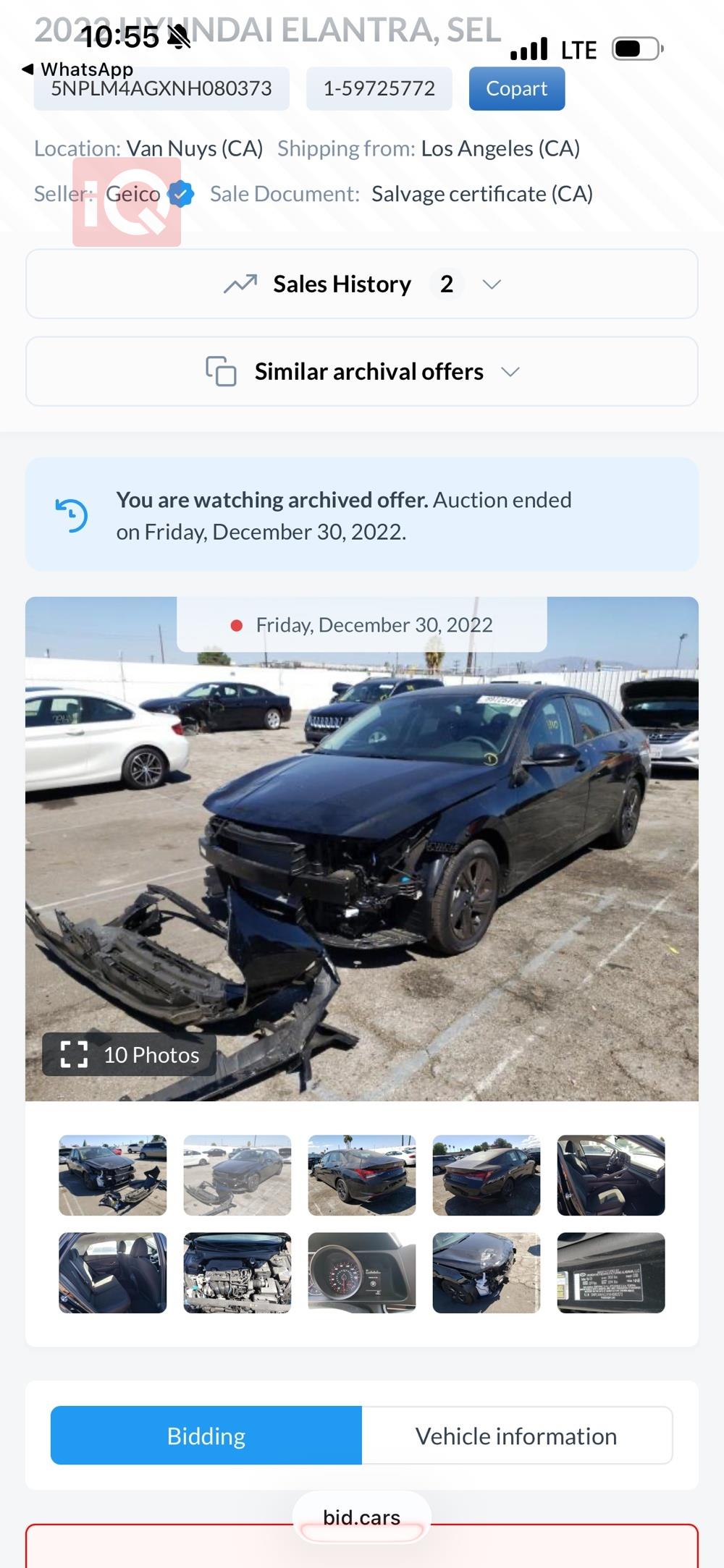Switch to the Bidding tab
The width and height of the screenshot is (724, 1568).
coord(206,1436)
